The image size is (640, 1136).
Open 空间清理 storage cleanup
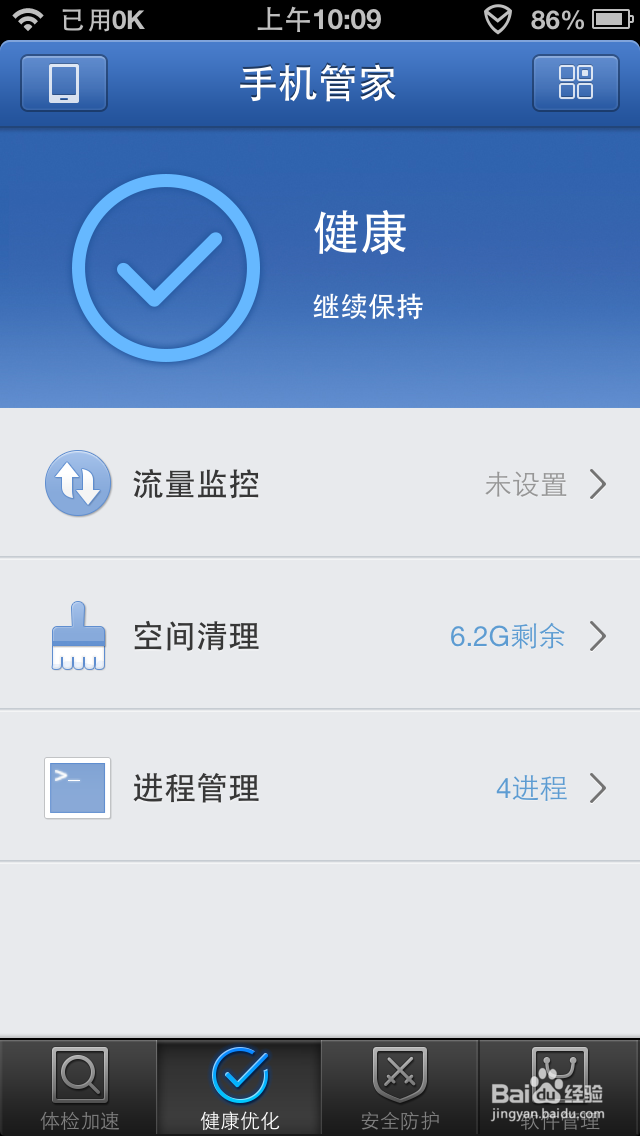pos(320,635)
